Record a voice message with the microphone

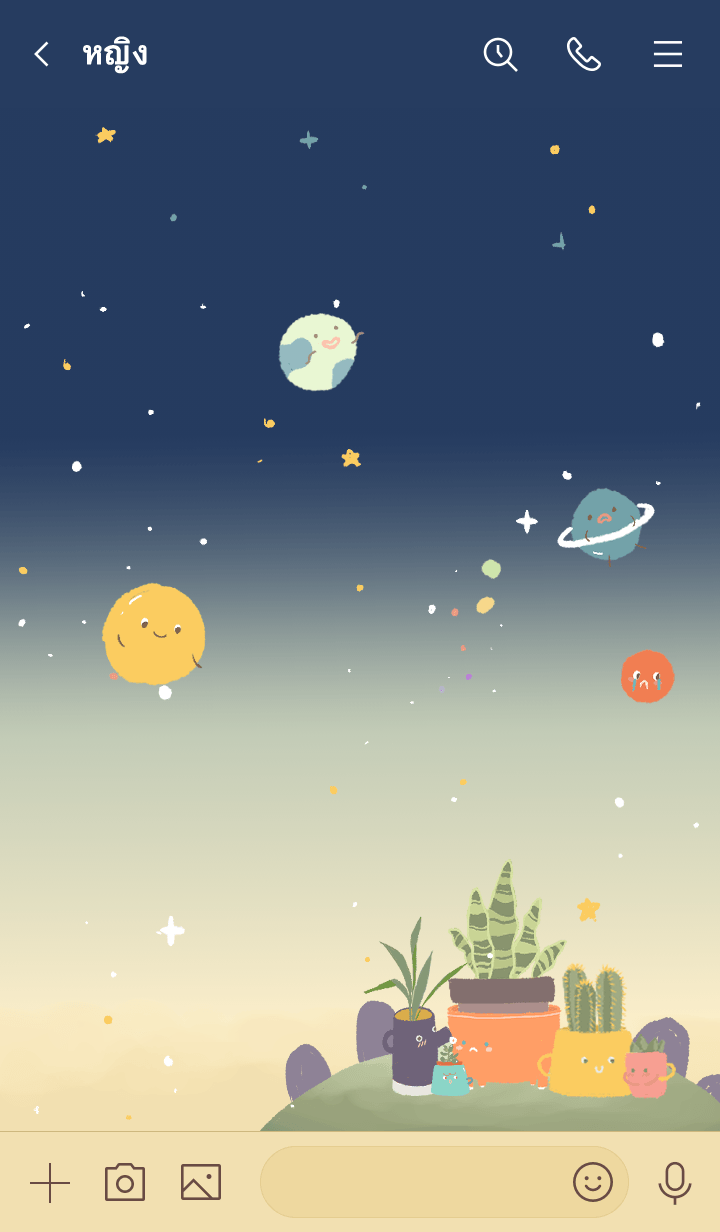click(674, 1182)
